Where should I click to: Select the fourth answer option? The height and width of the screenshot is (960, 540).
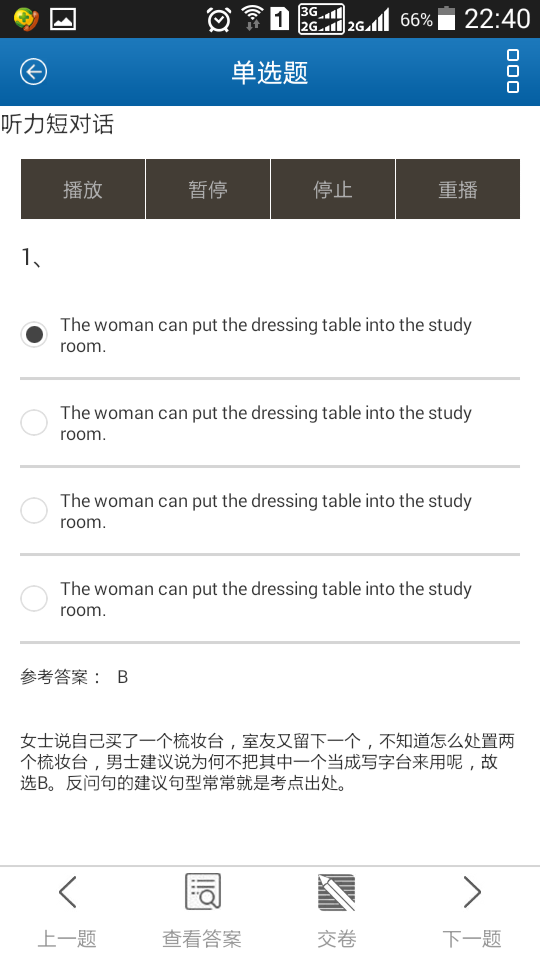270,599
